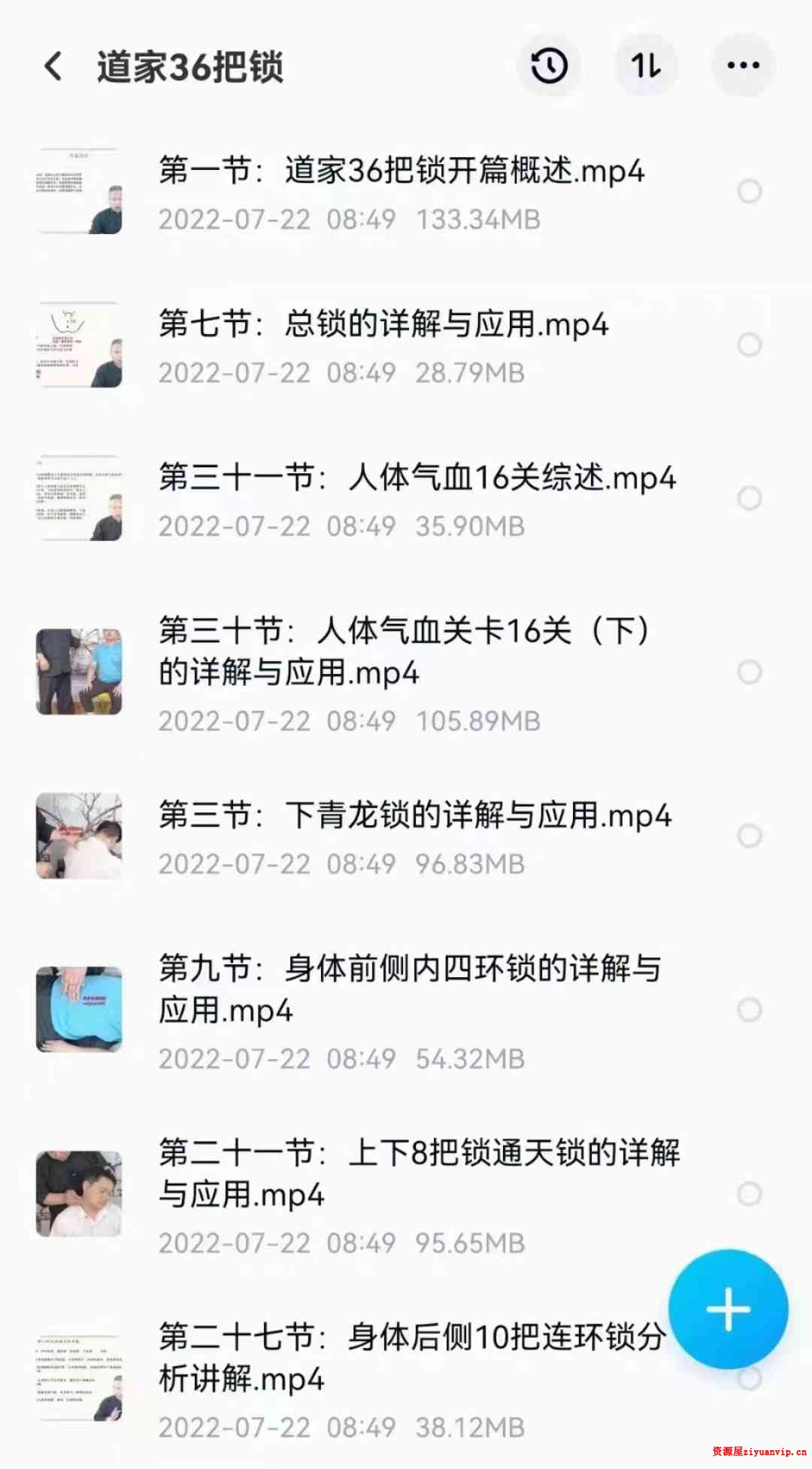This screenshot has width=812, height=1469.
Task: Open the recent history icon
Action: [547, 66]
